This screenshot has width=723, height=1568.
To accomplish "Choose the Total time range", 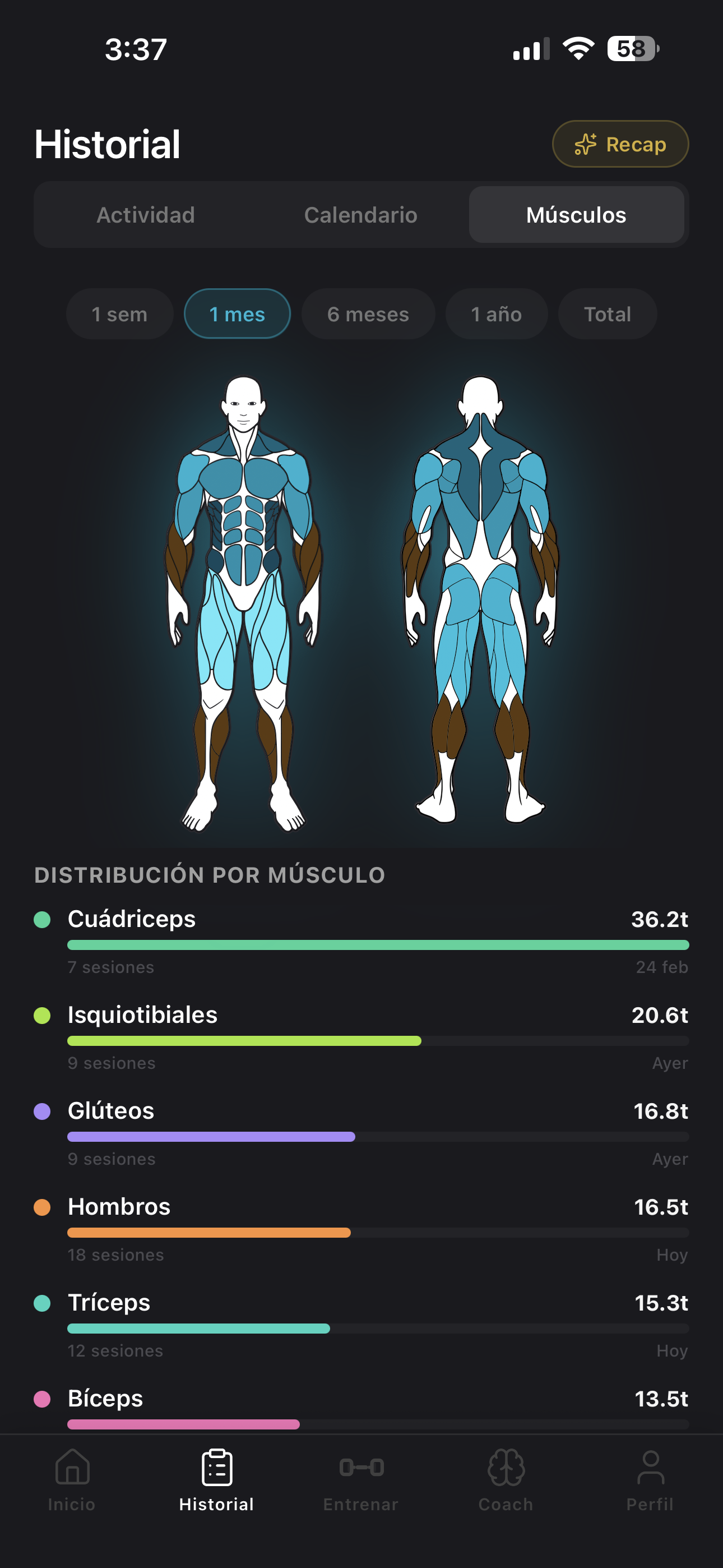I will [x=607, y=314].
